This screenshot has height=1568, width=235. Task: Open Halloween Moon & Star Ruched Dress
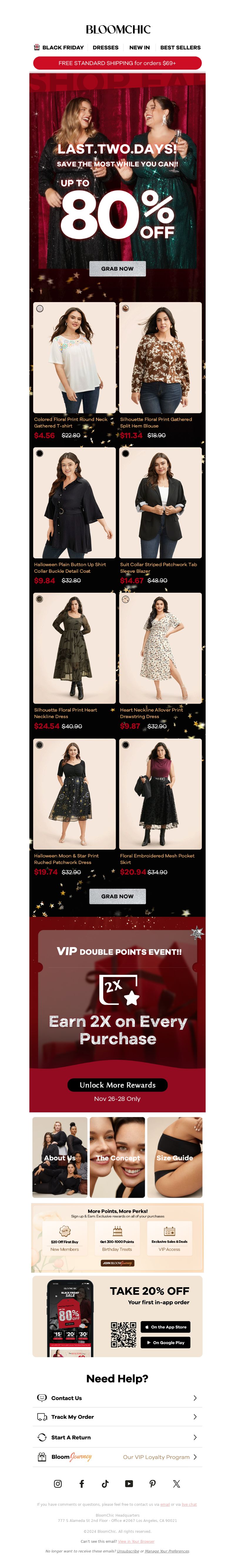pos(74,794)
